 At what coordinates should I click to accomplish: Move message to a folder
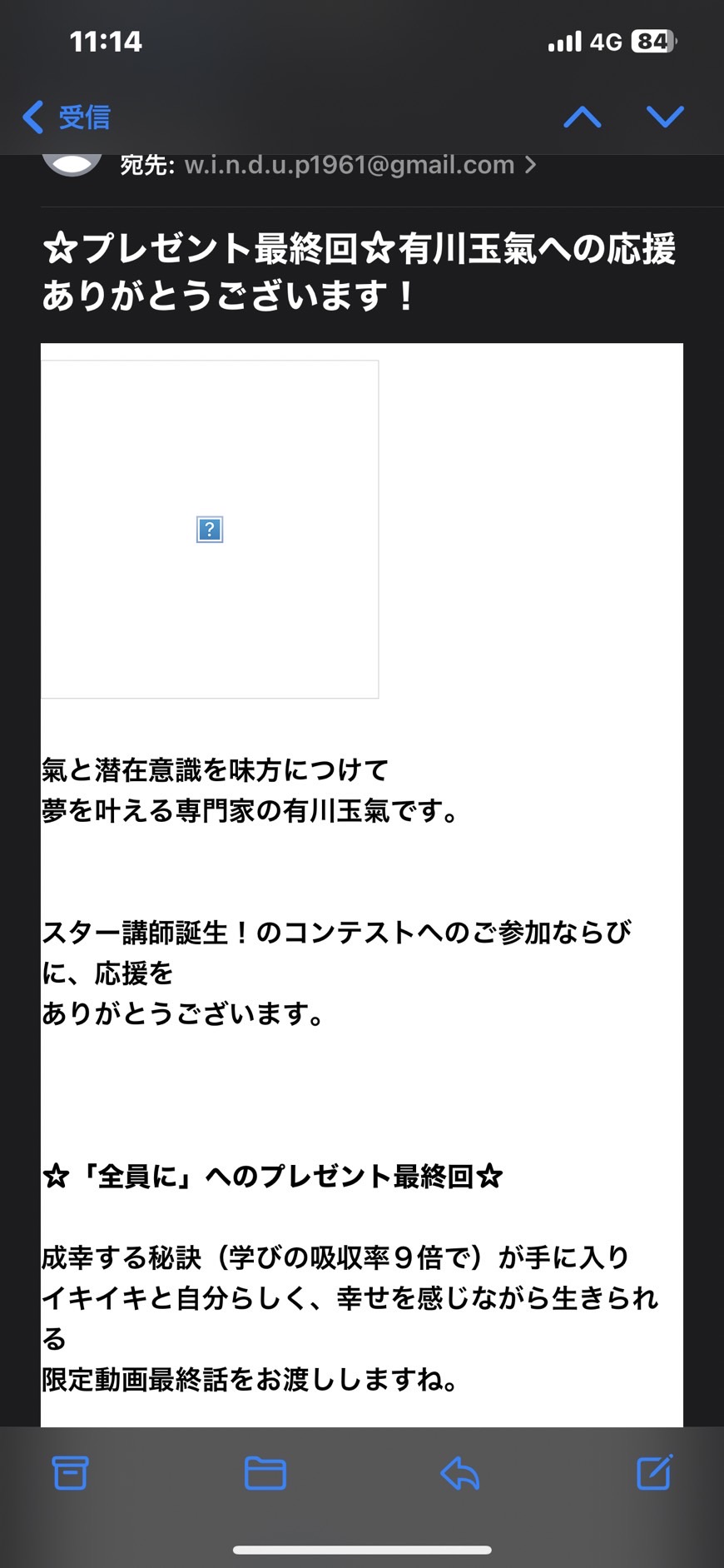click(265, 1473)
